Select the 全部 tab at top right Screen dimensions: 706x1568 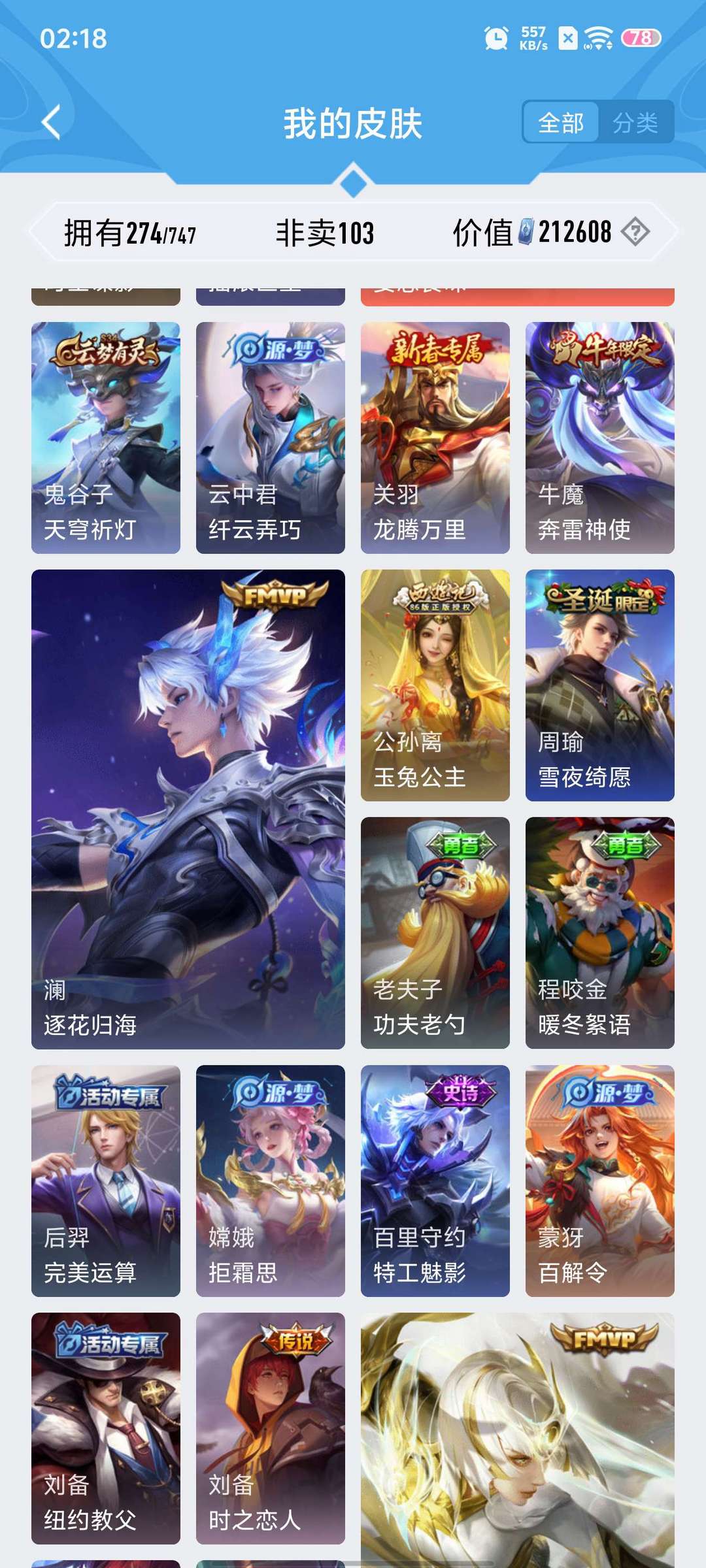coord(562,122)
